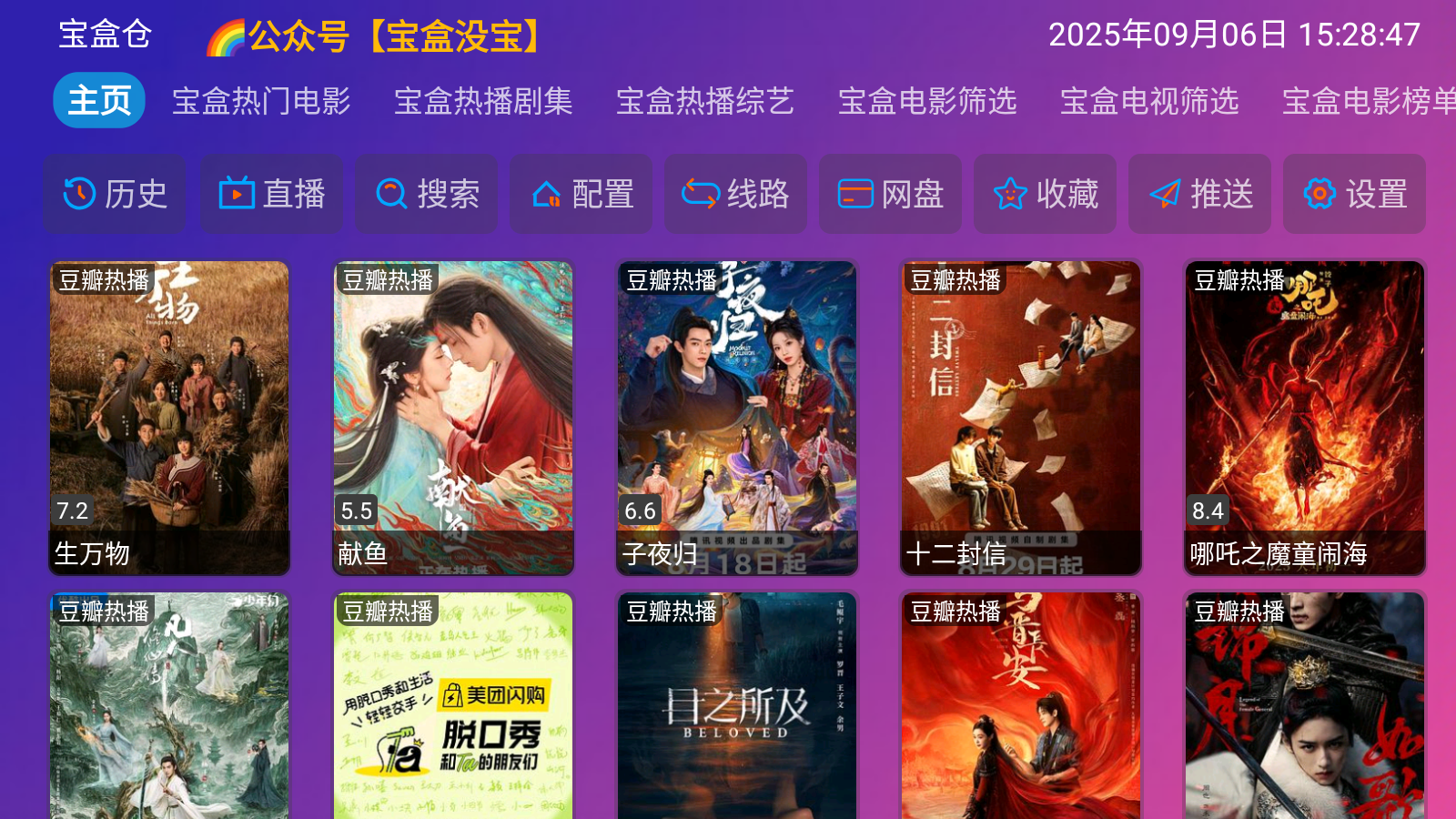Open the 宝盒热门电影 tab
1456x819 pixels.
261,101
